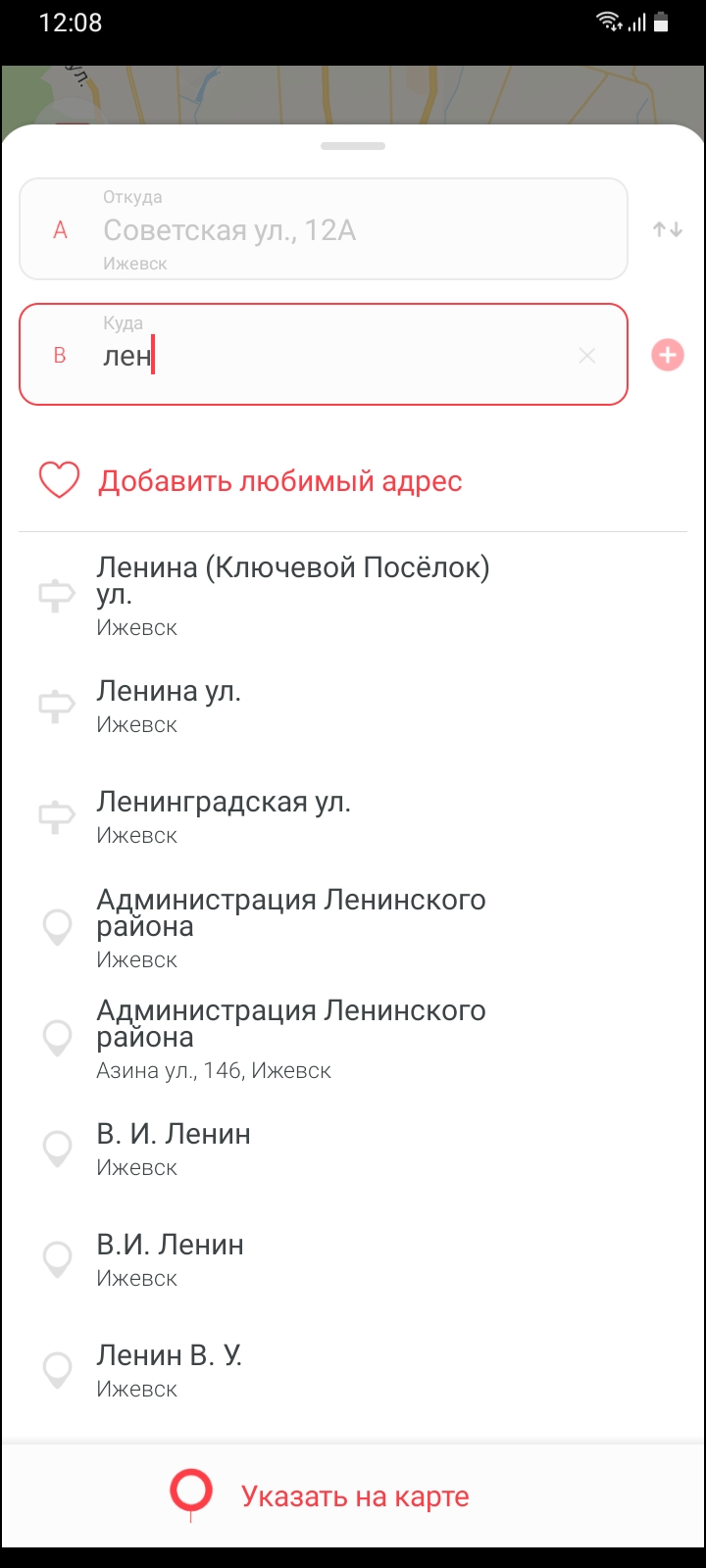Pick Ленинградская ул. suggestion
Image resolution: width=706 pixels, height=1568 pixels.
point(353,816)
